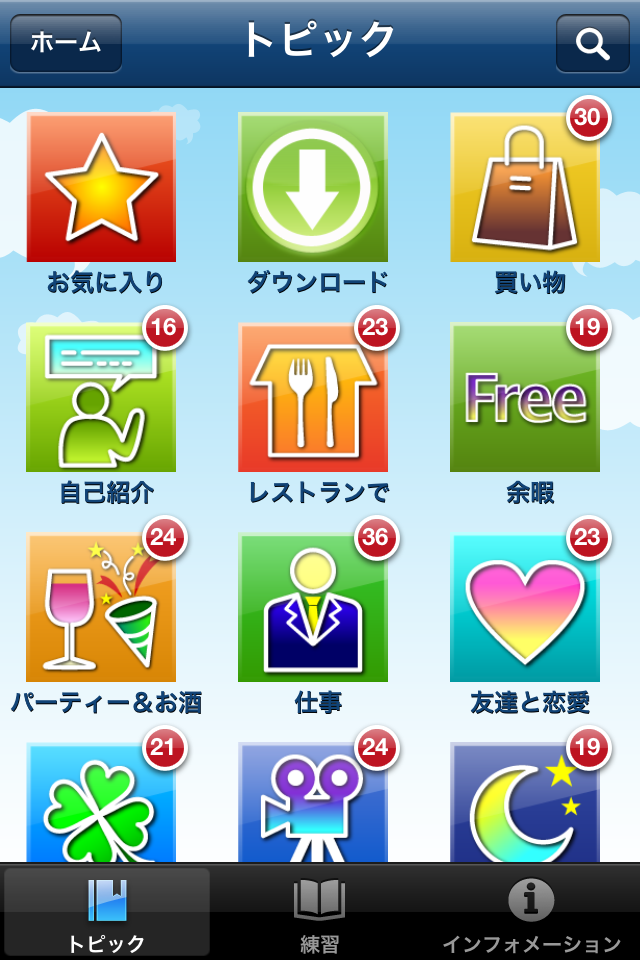Open the moon and stars topic
Image resolution: width=640 pixels, height=960 pixels.
click(525, 805)
